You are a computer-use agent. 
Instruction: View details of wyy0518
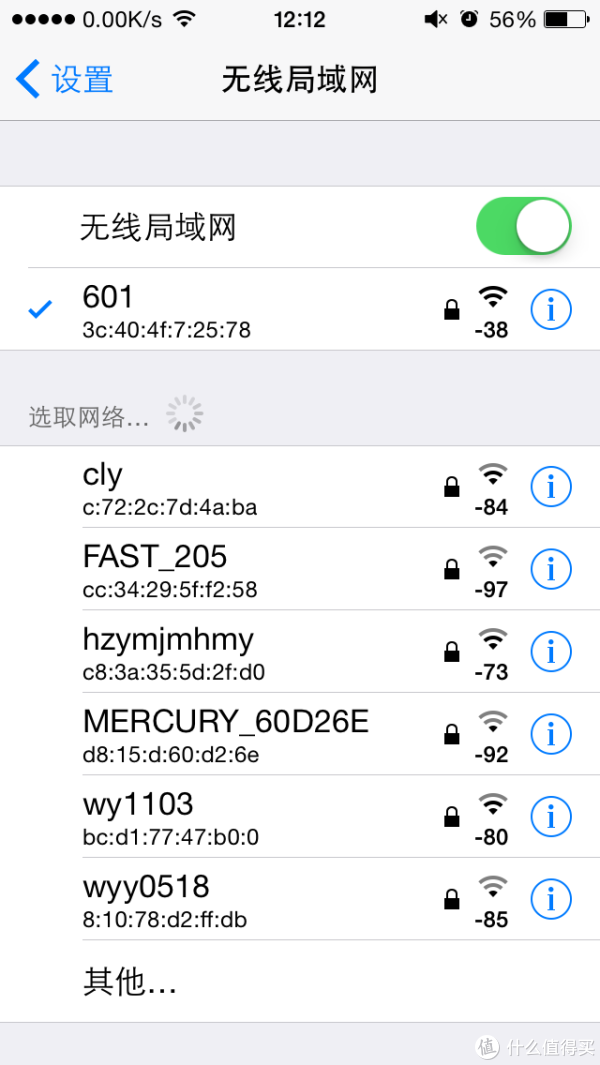coord(550,898)
